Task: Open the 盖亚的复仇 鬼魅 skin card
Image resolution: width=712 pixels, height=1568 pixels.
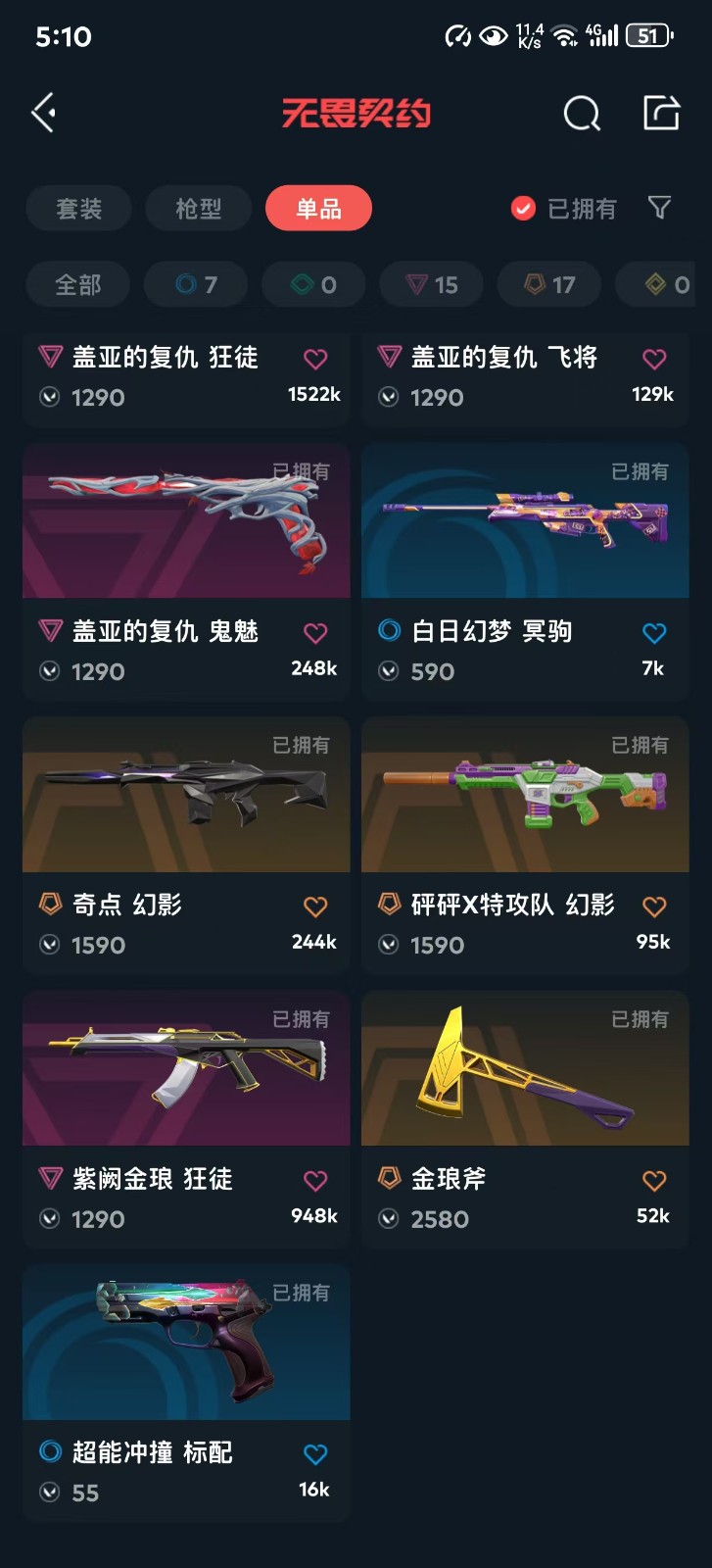Action: (186, 571)
